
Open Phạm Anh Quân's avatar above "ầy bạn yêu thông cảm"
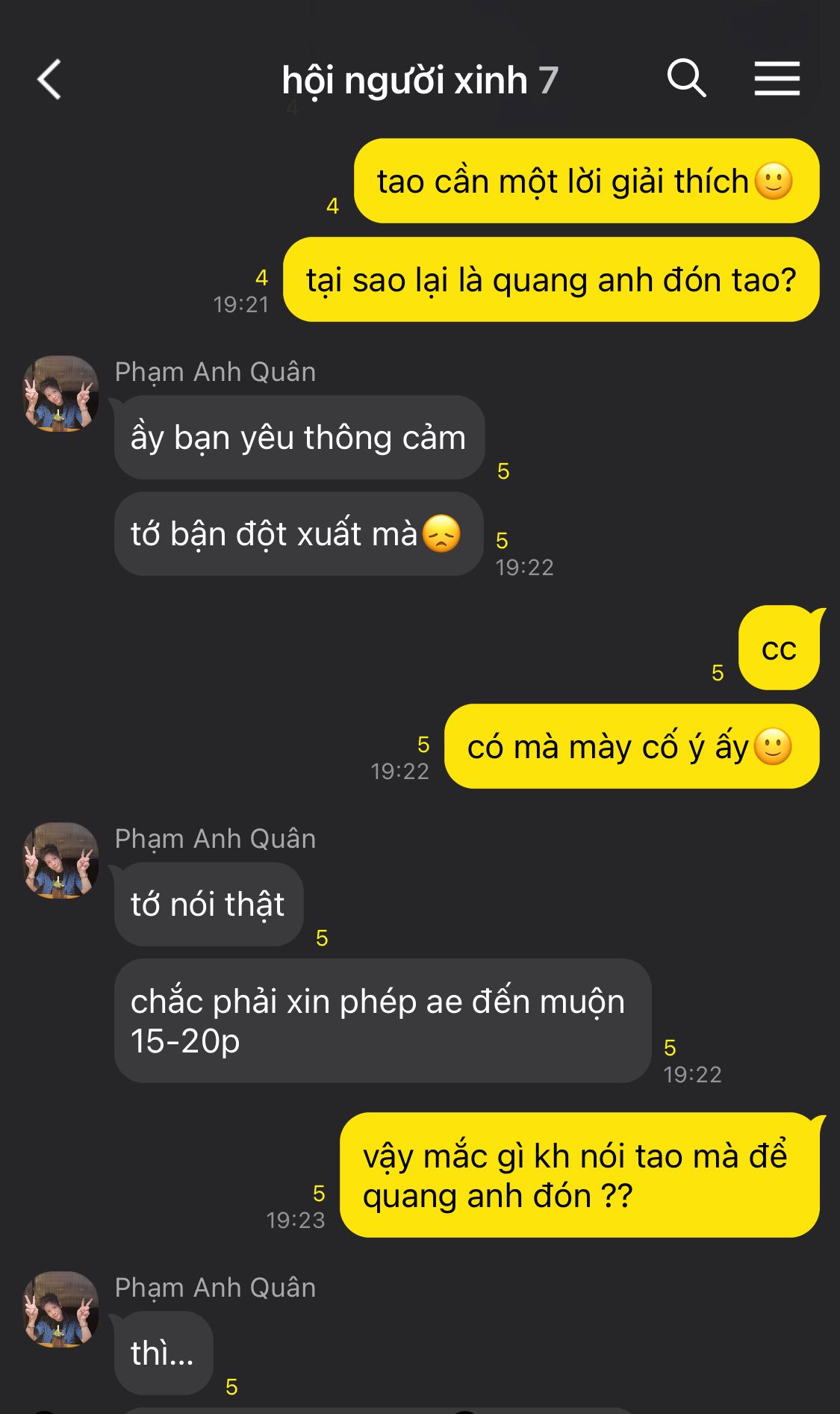61,394
